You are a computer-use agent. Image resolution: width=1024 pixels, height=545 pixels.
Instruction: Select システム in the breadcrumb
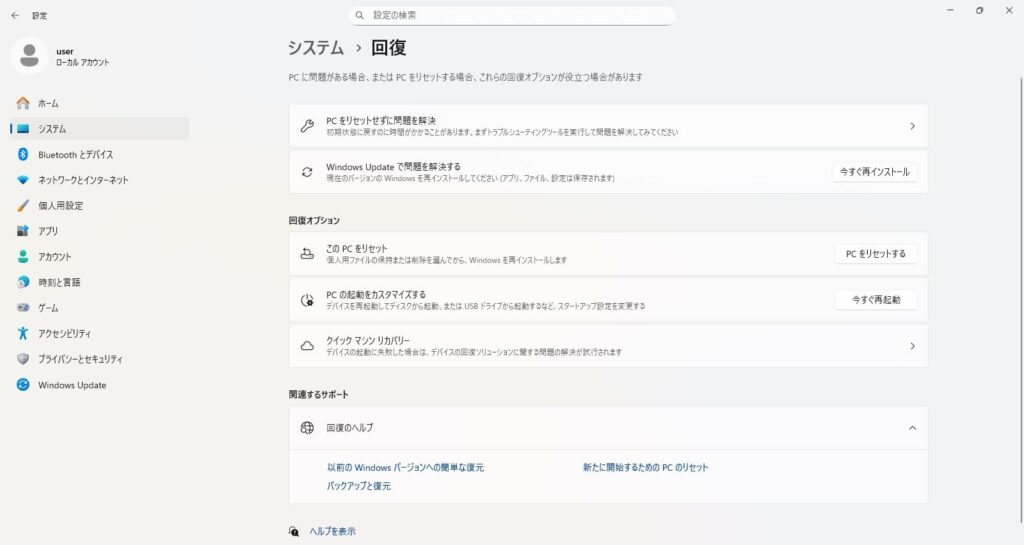pos(315,48)
